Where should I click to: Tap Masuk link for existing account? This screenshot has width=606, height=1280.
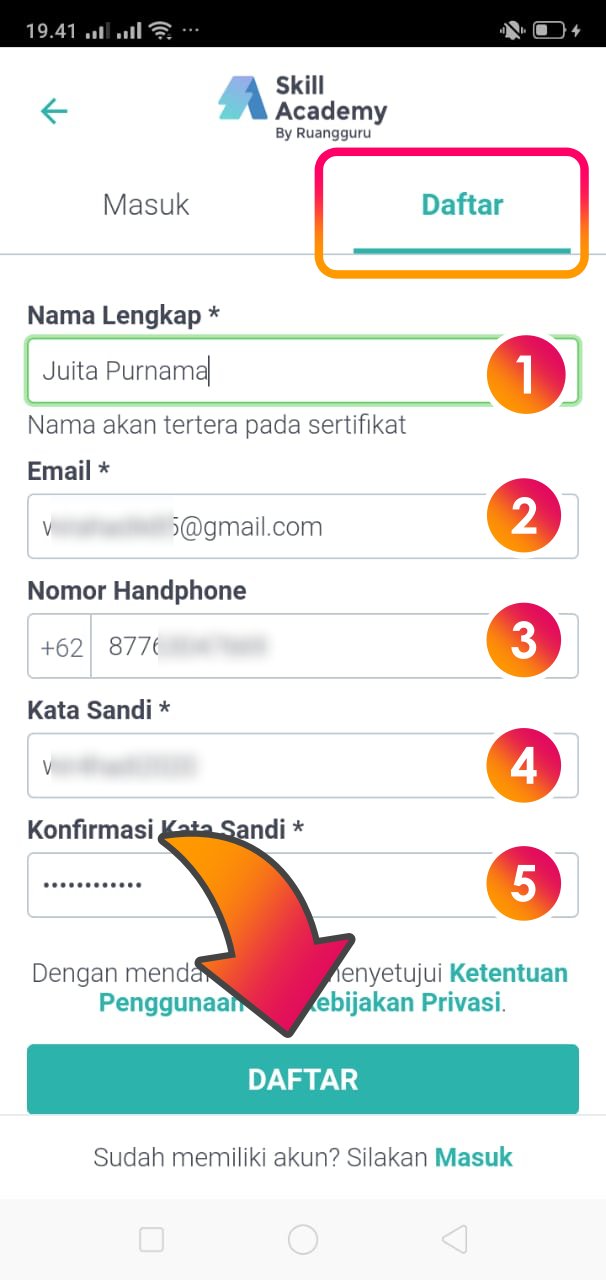pos(473,1157)
